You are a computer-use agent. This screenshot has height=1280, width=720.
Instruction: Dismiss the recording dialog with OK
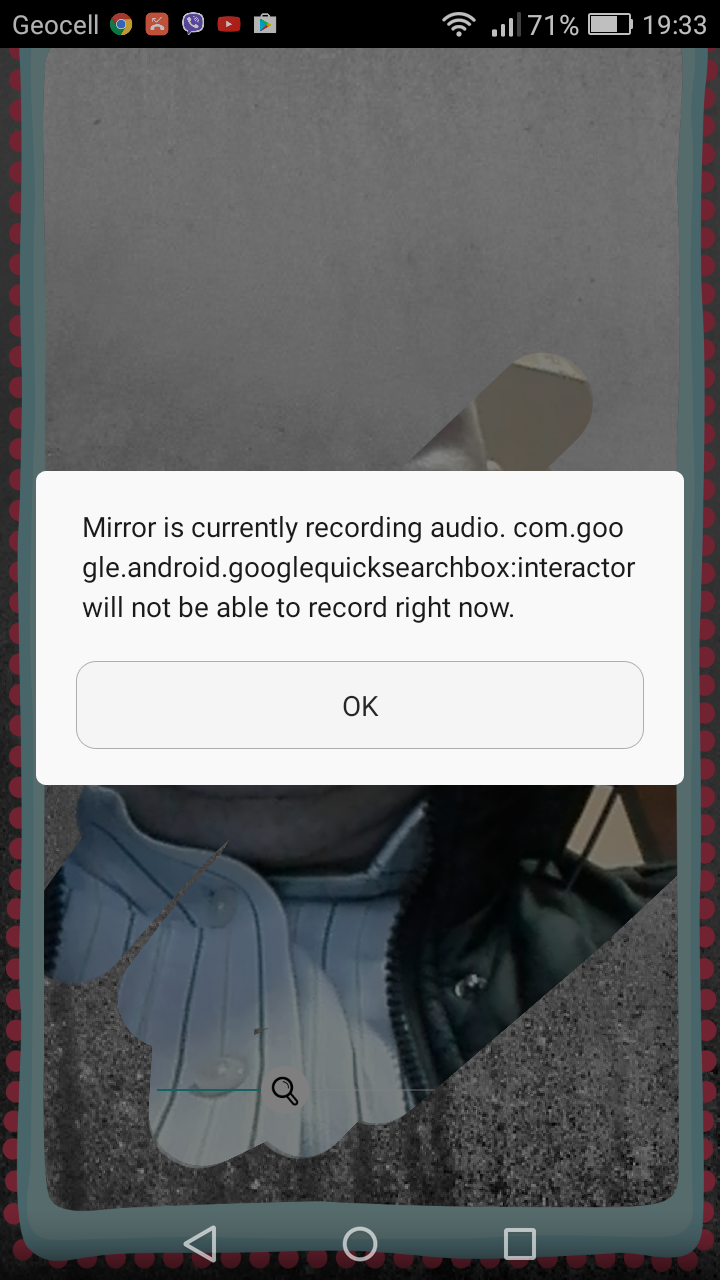(x=360, y=705)
